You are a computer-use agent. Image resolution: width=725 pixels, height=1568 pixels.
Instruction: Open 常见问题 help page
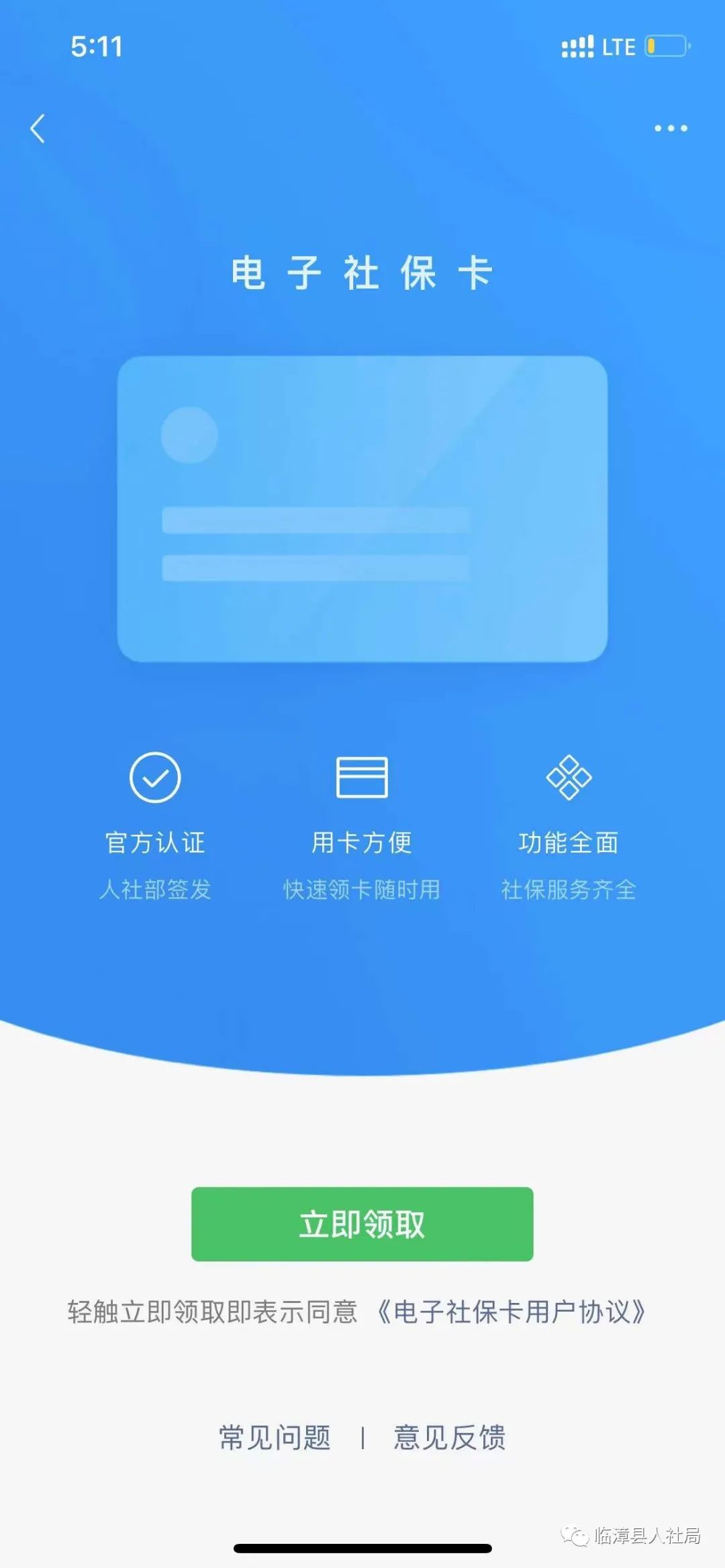(275, 1437)
